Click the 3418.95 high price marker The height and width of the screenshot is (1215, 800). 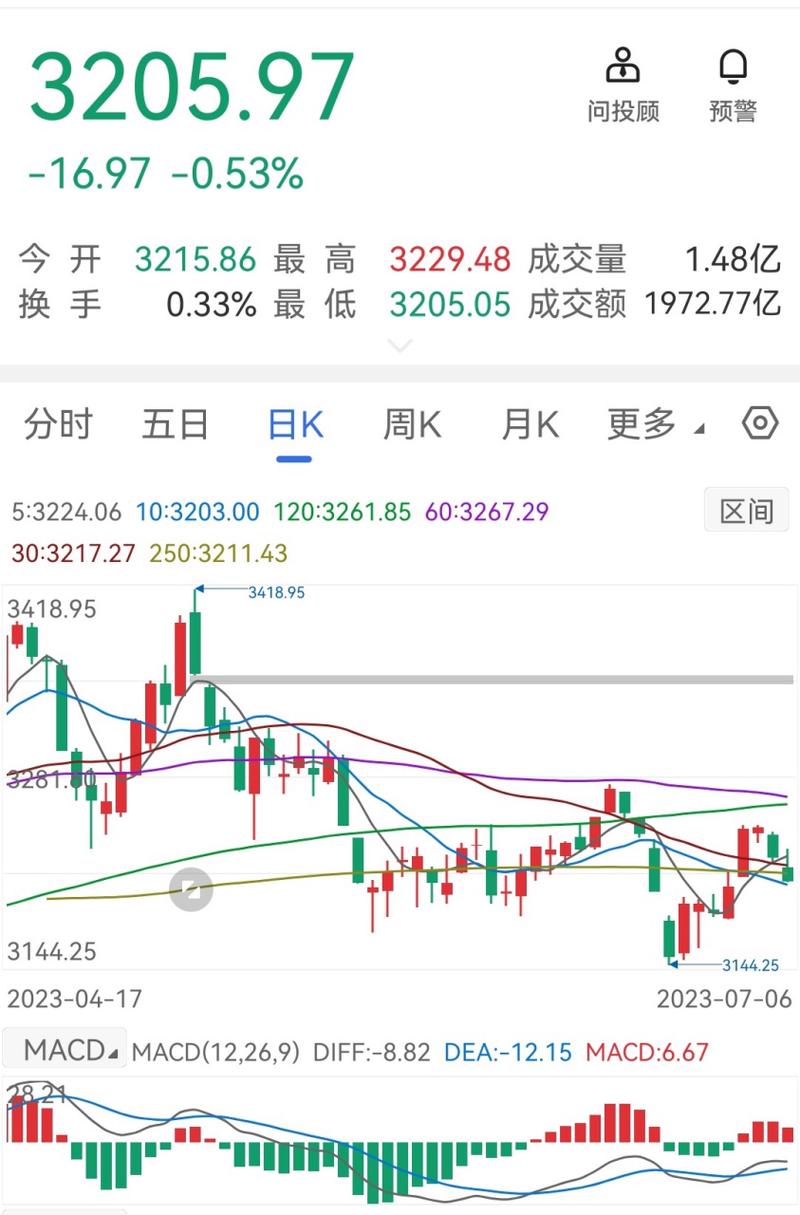(x=275, y=592)
